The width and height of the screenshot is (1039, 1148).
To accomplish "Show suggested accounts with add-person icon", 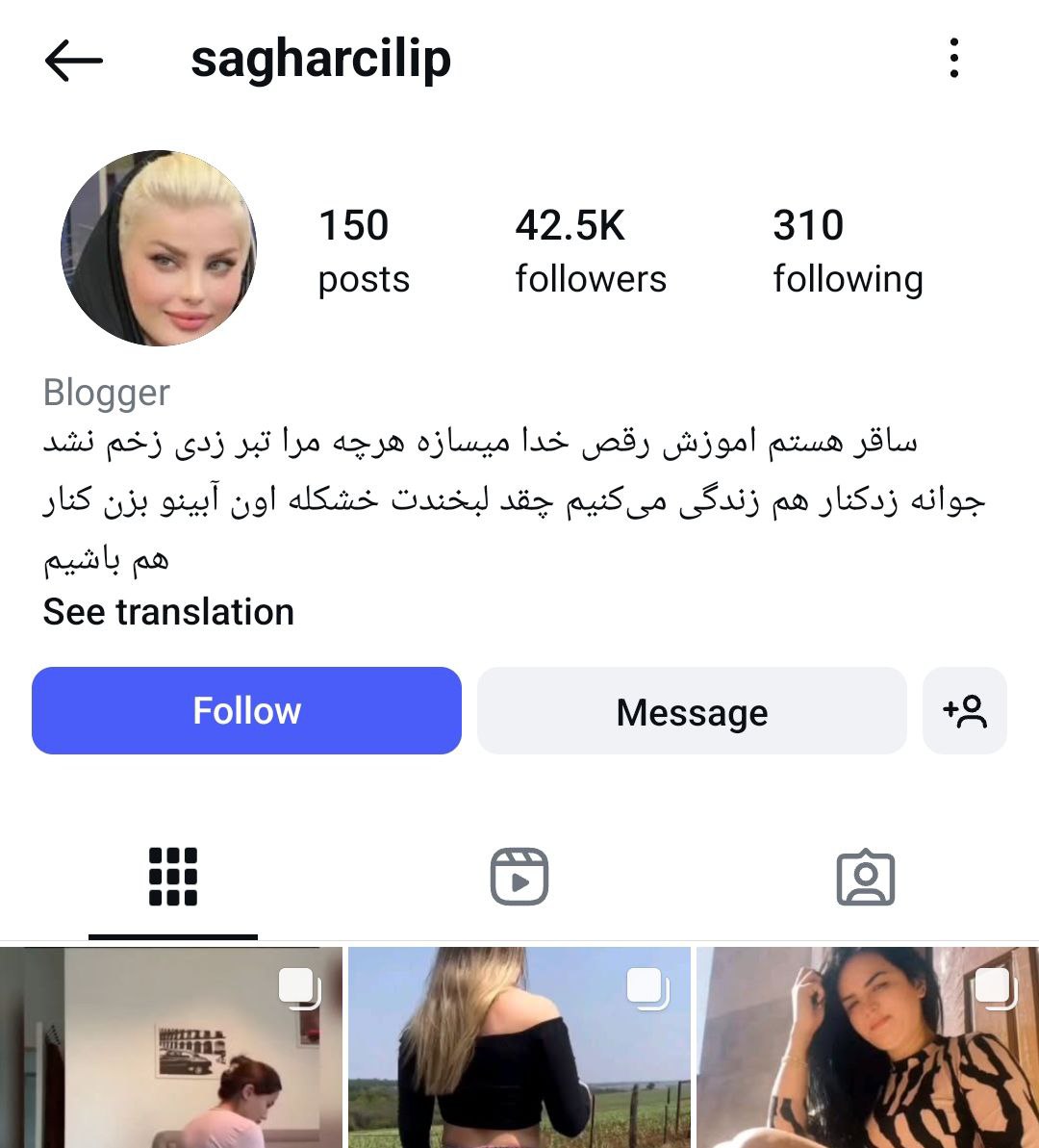I will (x=964, y=711).
